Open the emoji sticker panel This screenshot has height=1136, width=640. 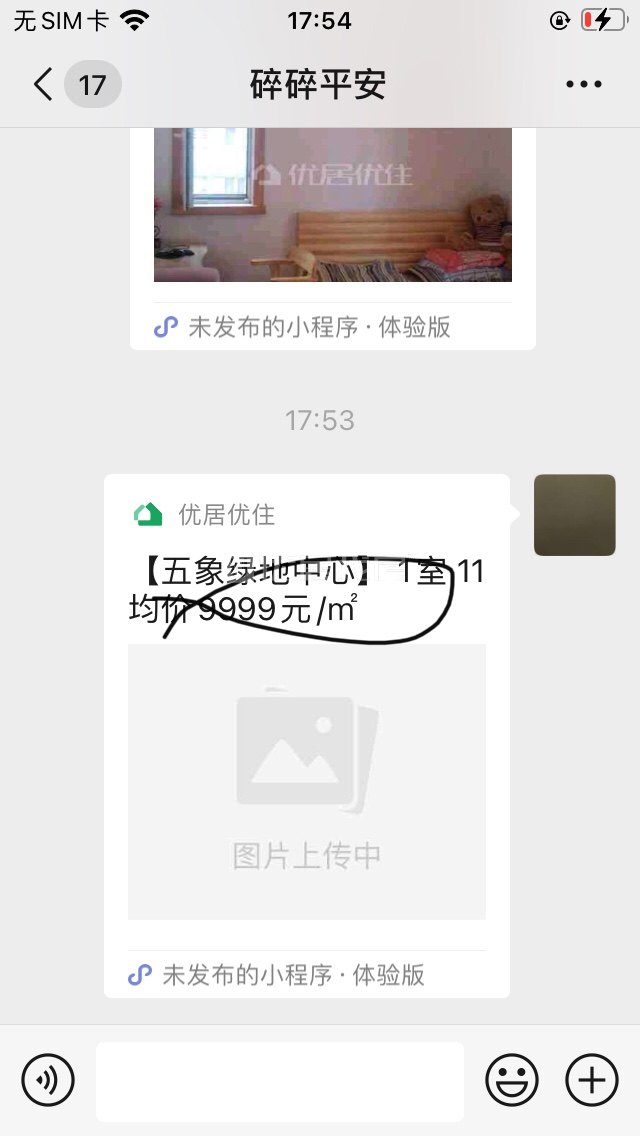pos(512,1080)
